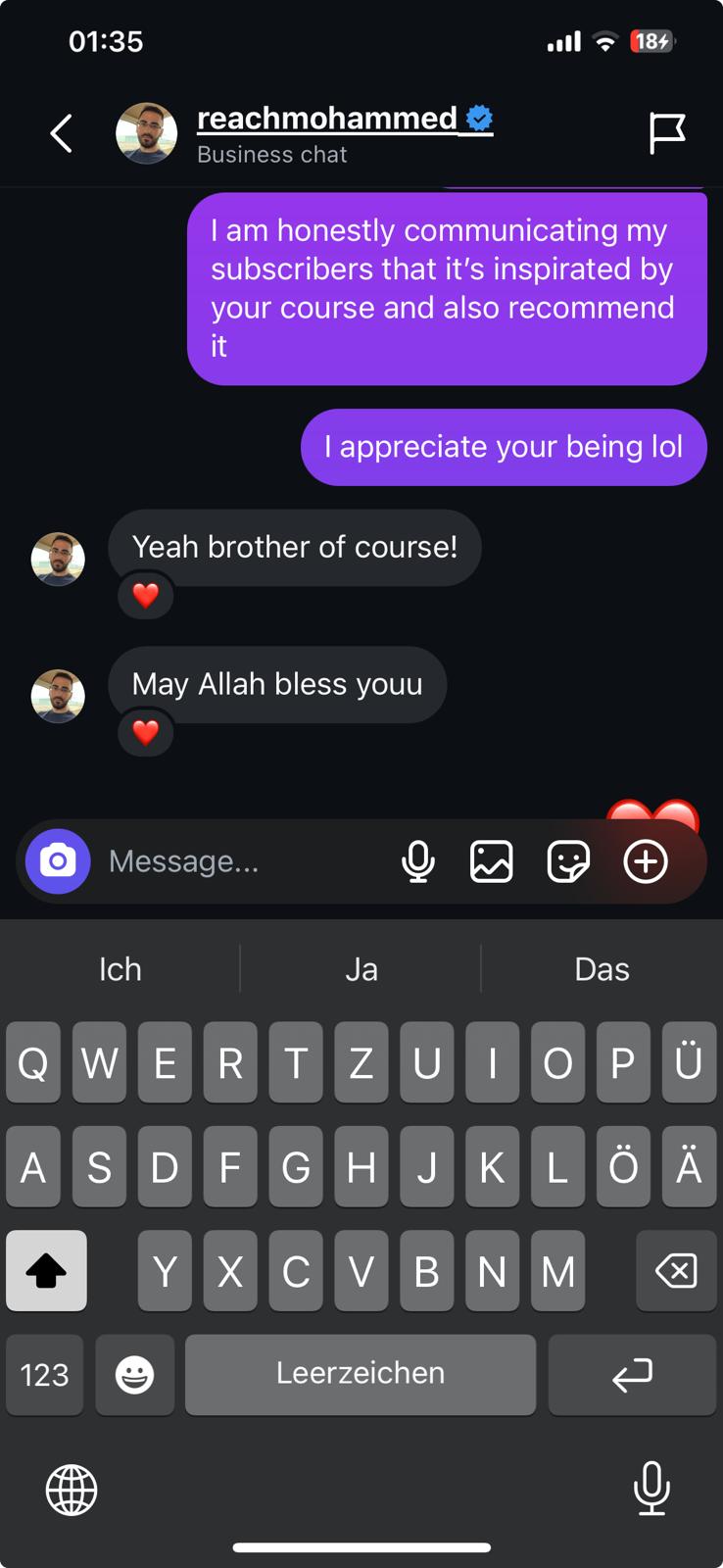The height and width of the screenshot is (1568, 723).
Task: Go back from the chat
Action: pos(62,133)
